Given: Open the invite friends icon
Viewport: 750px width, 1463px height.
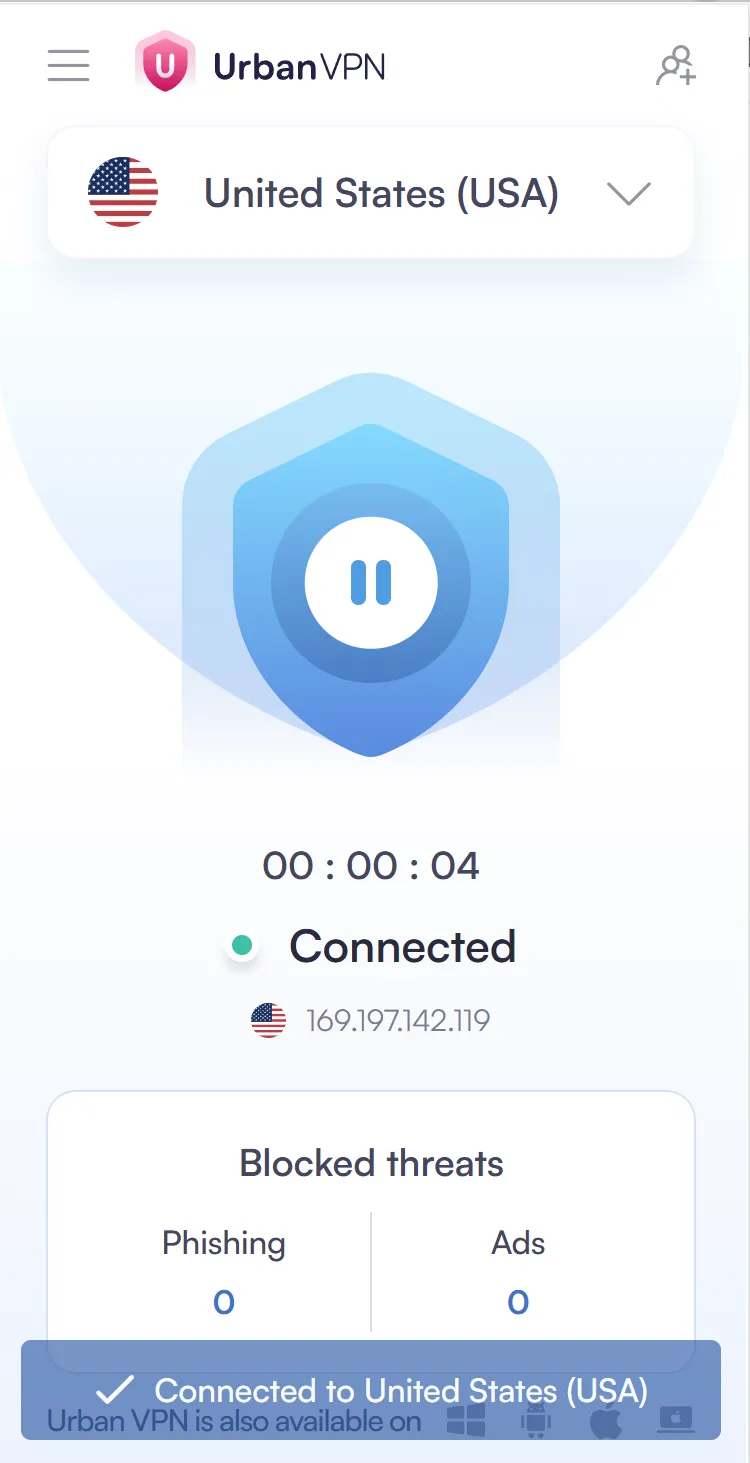Looking at the screenshot, I should (x=676, y=66).
